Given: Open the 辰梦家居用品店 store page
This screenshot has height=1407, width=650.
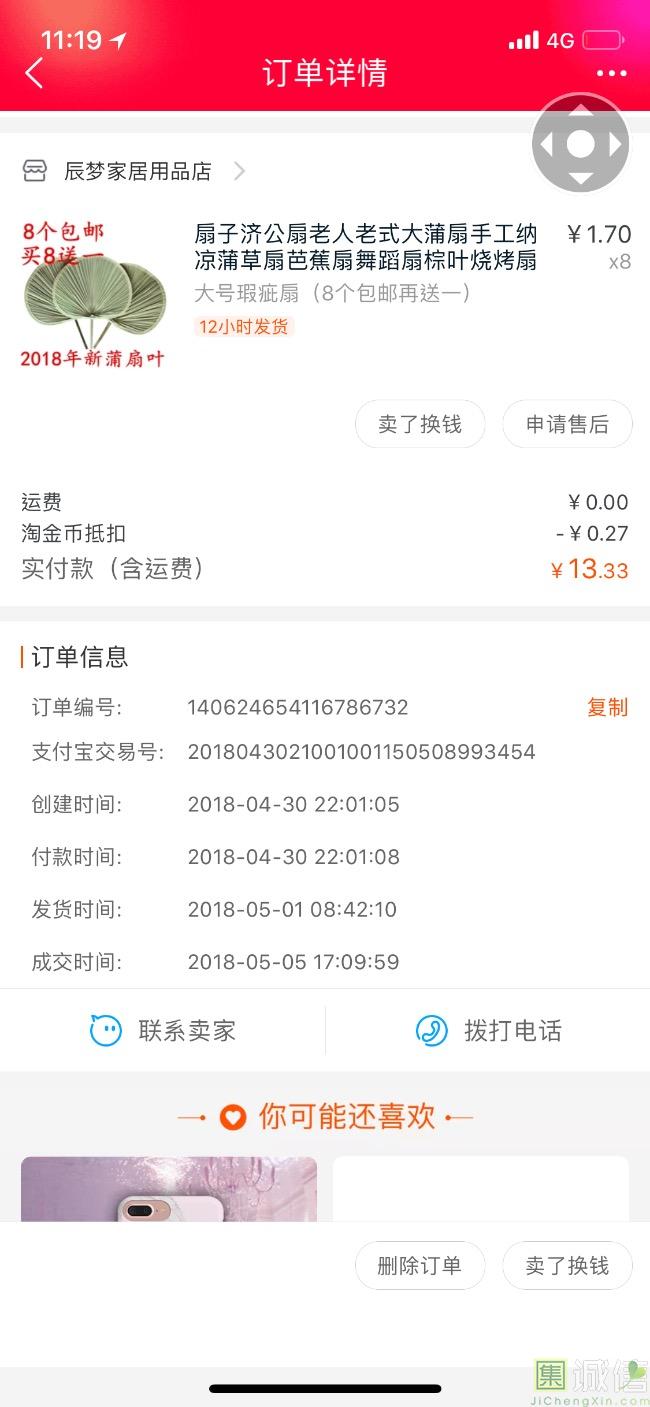Looking at the screenshot, I should 137,171.
